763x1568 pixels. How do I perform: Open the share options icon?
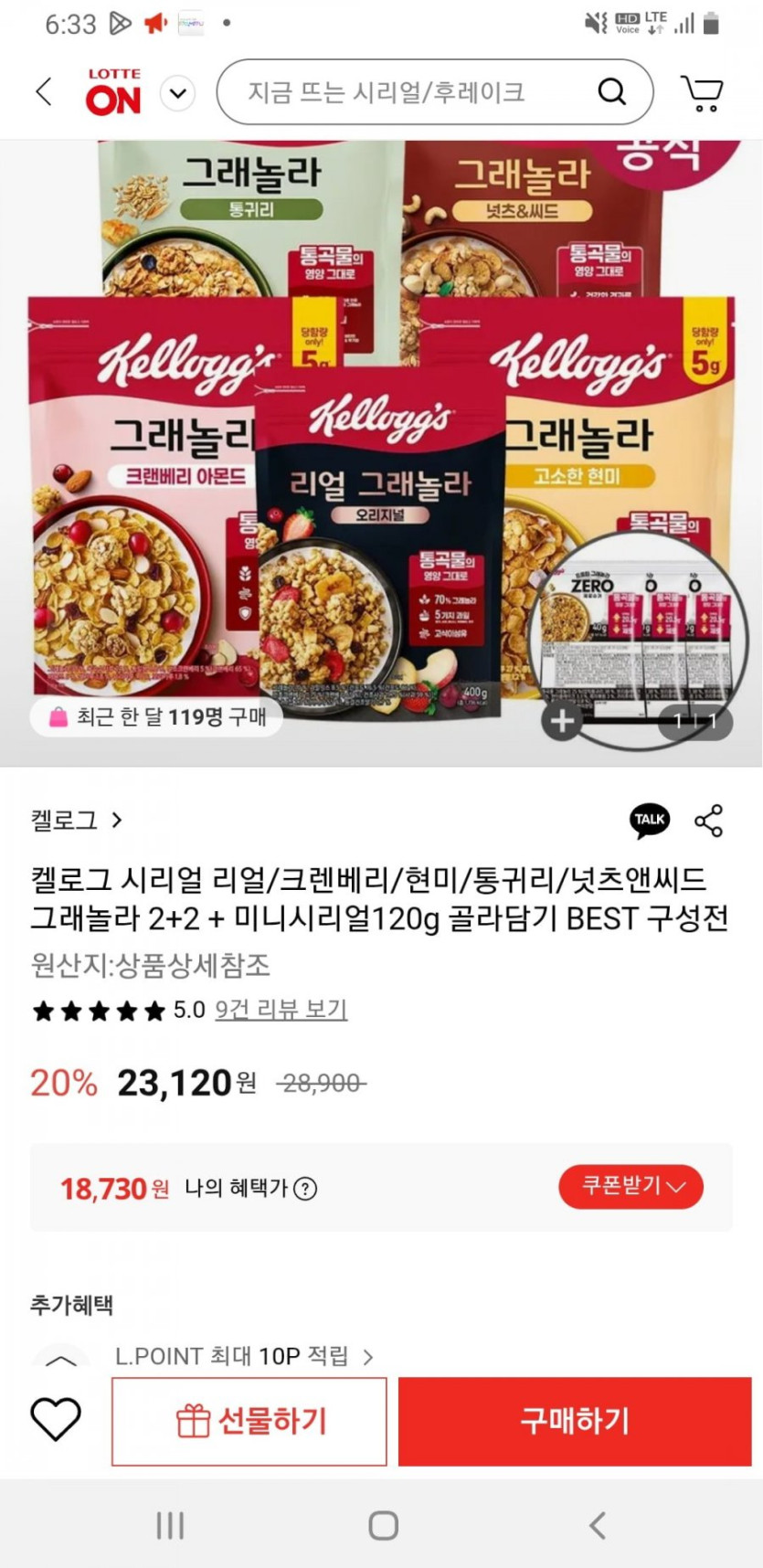coord(709,821)
